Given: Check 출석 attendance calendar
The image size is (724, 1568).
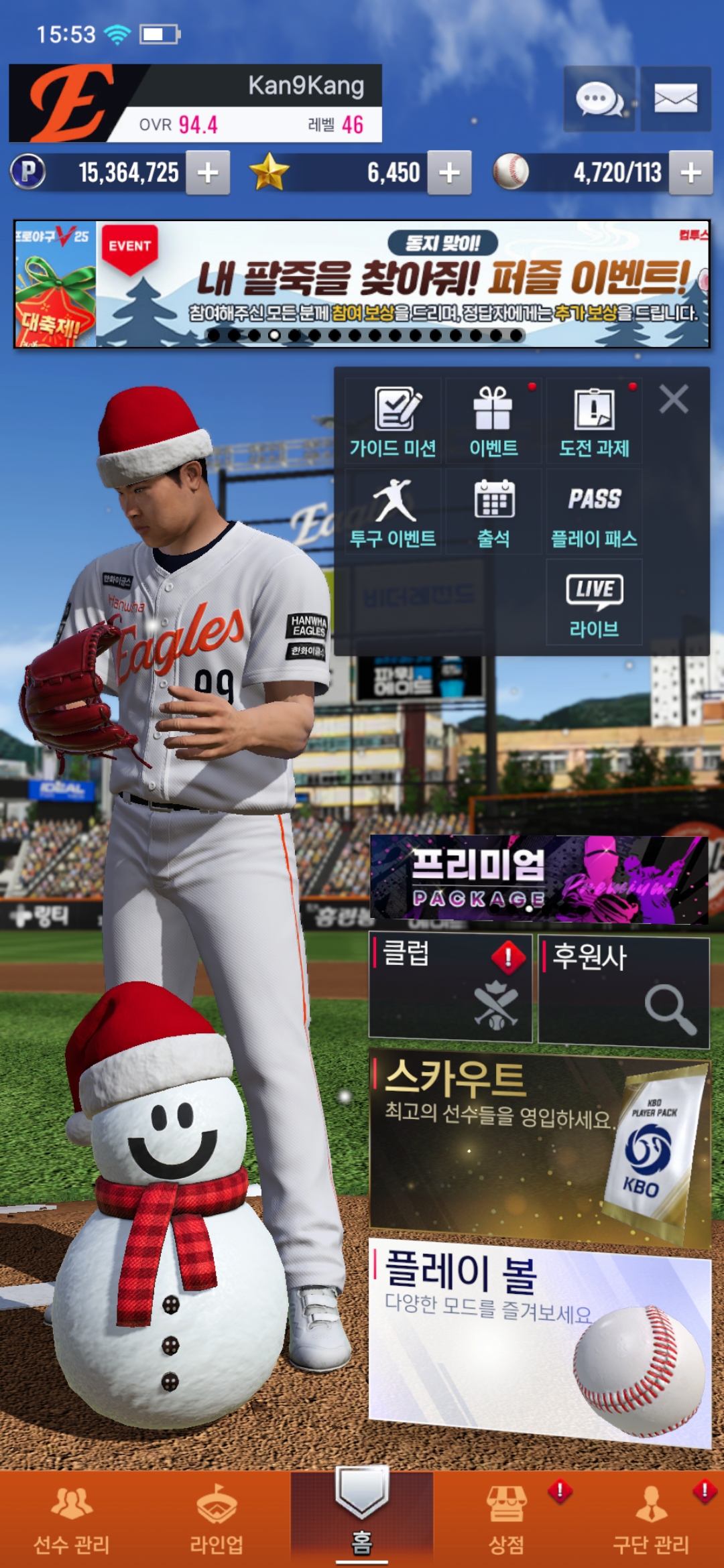Looking at the screenshot, I should pos(493,512).
